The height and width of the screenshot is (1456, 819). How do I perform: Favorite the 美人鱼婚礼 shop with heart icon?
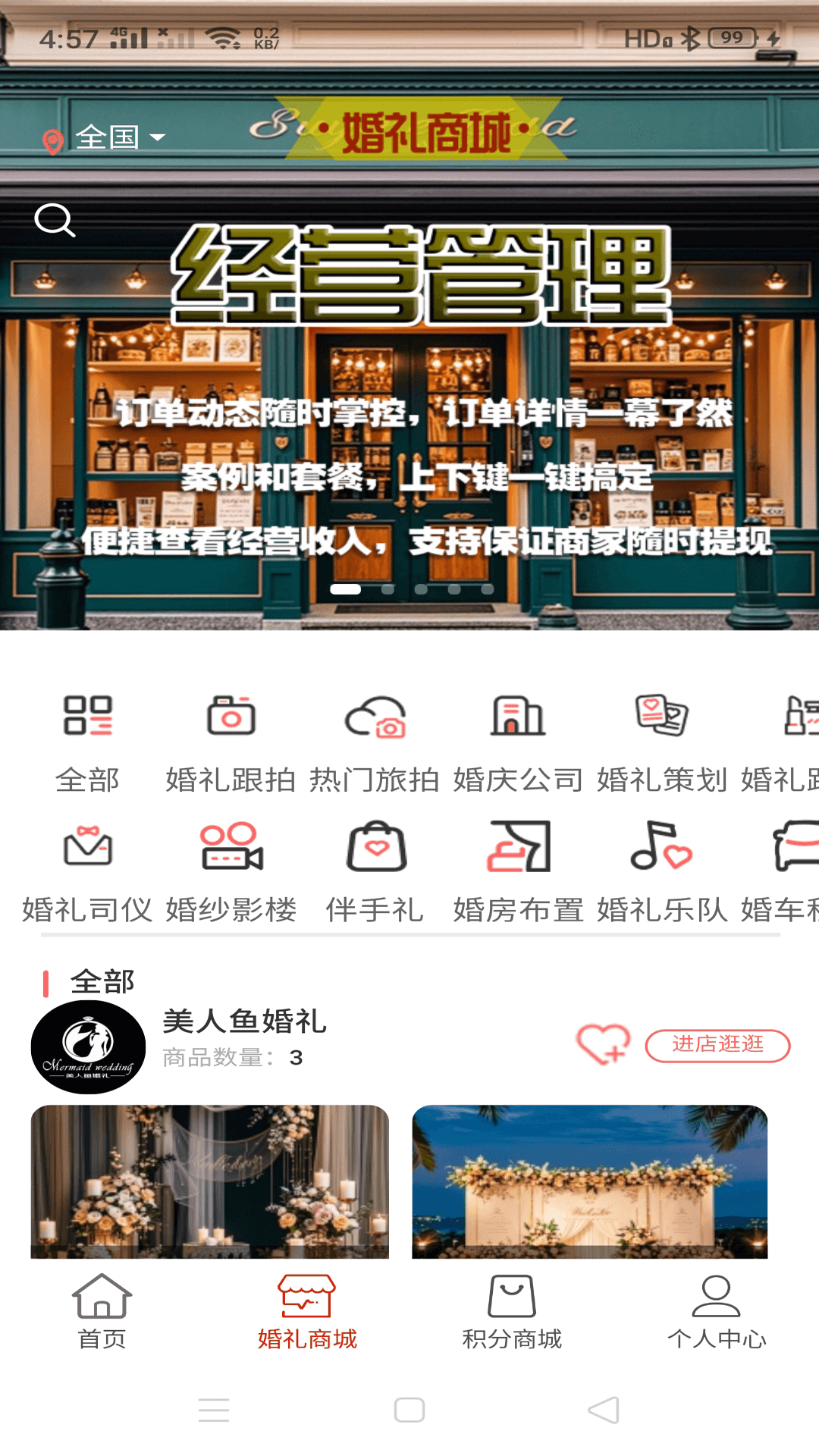click(x=603, y=1045)
